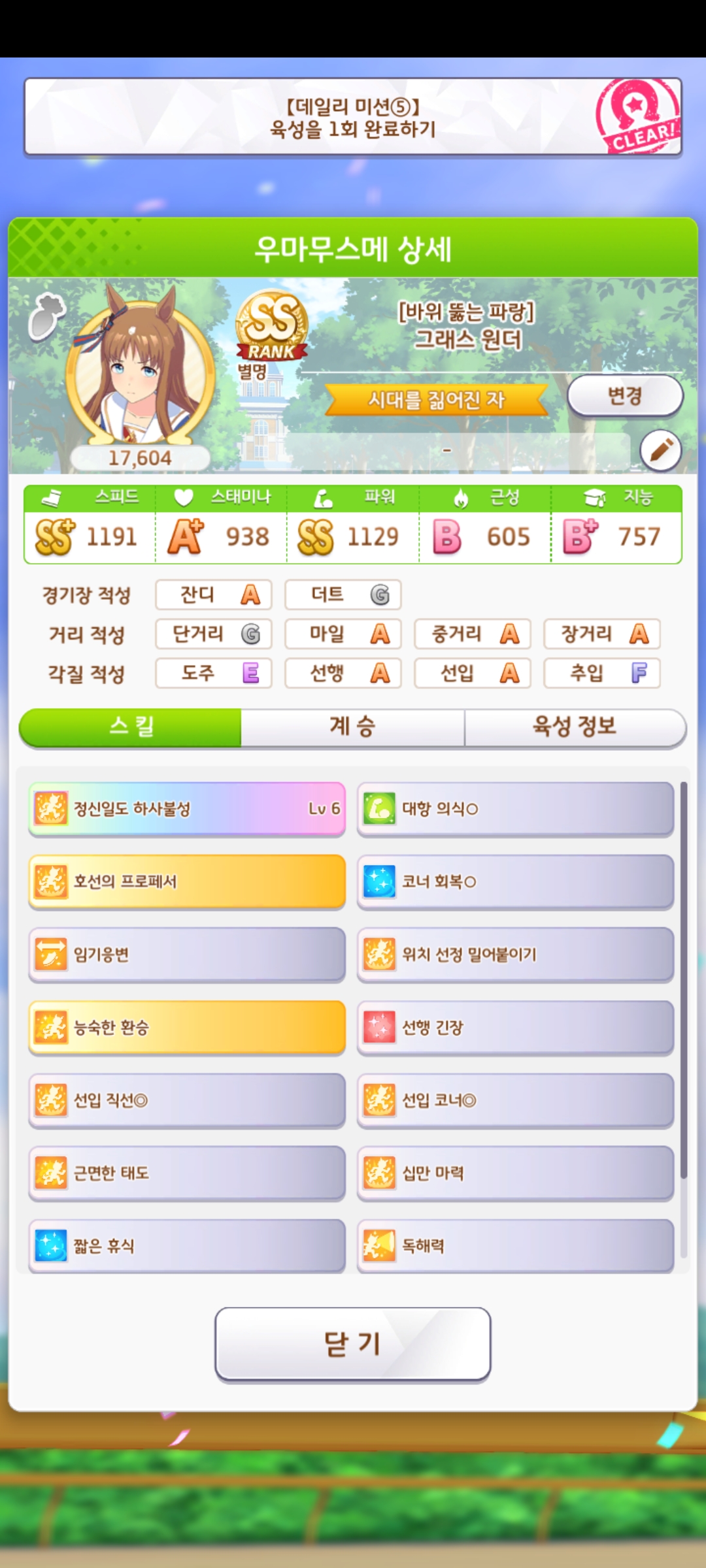Viewport: 706px width, 1568px height.
Task: View skill 대항 의식○
Action: point(515,809)
